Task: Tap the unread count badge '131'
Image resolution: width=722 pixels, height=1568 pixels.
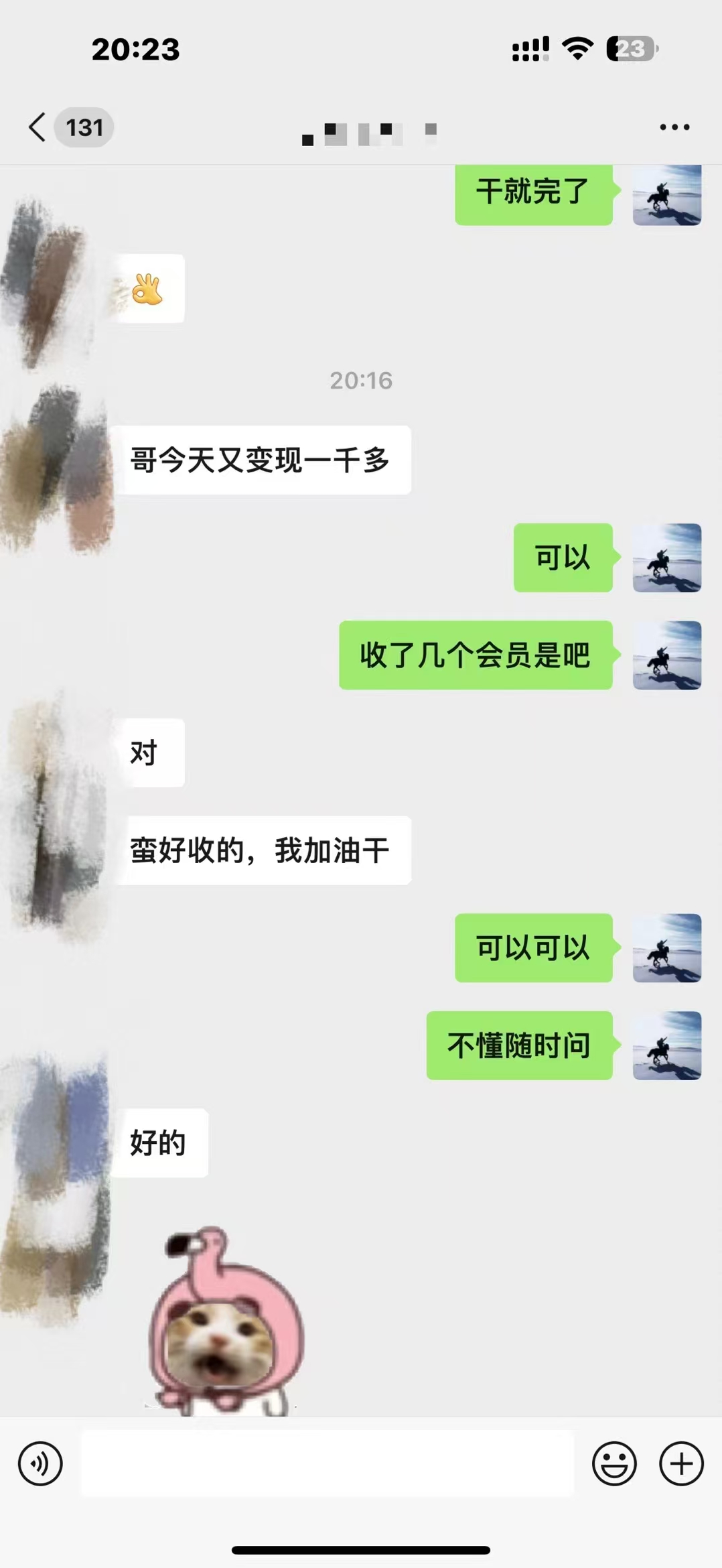Action: (84, 127)
